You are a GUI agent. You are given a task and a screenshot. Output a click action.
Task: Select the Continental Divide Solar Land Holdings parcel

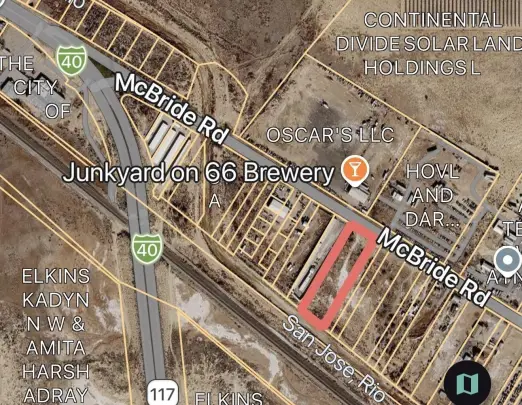tap(430, 44)
